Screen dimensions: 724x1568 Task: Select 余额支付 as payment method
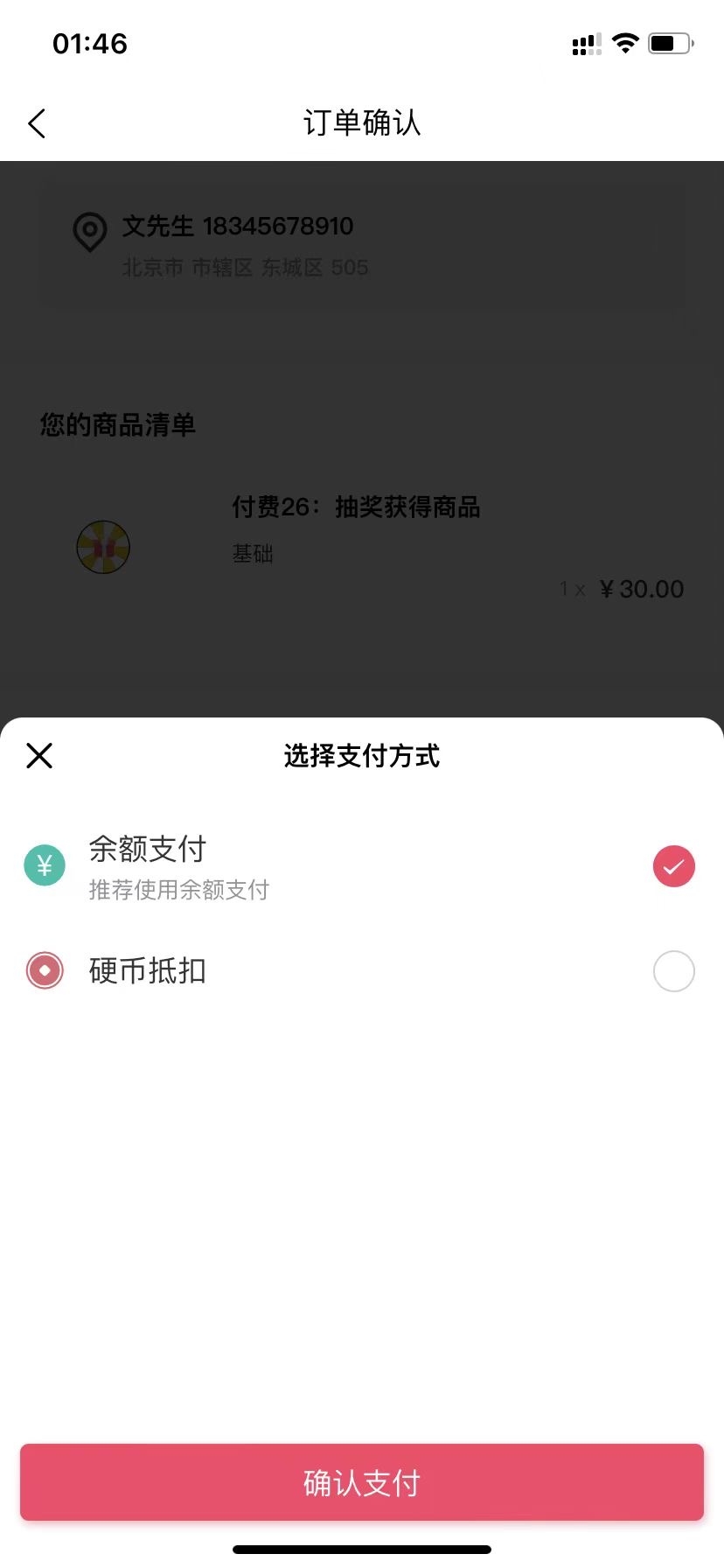click(x=673, y=866)
